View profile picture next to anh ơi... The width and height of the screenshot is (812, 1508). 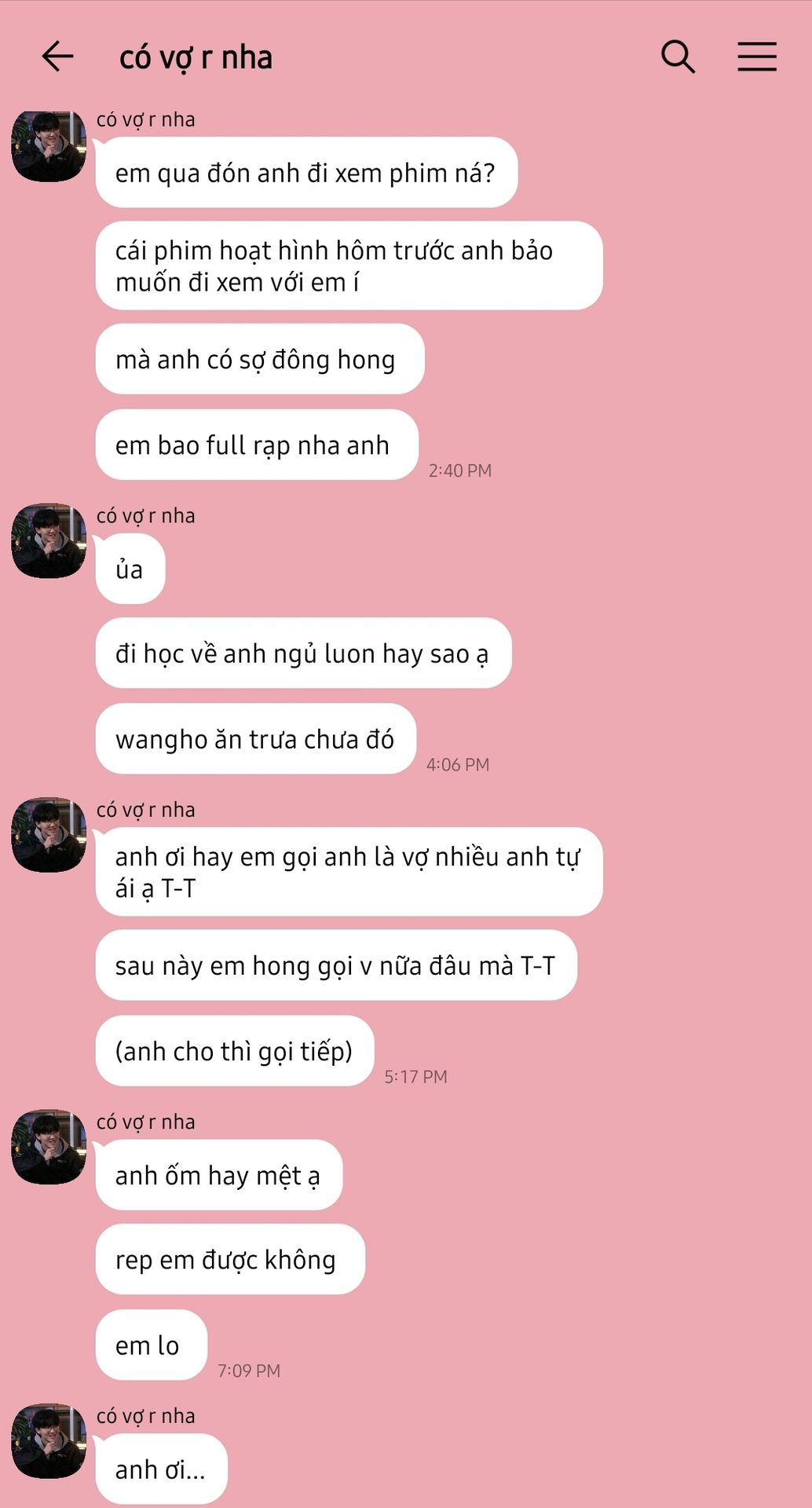coord(49,1440)
